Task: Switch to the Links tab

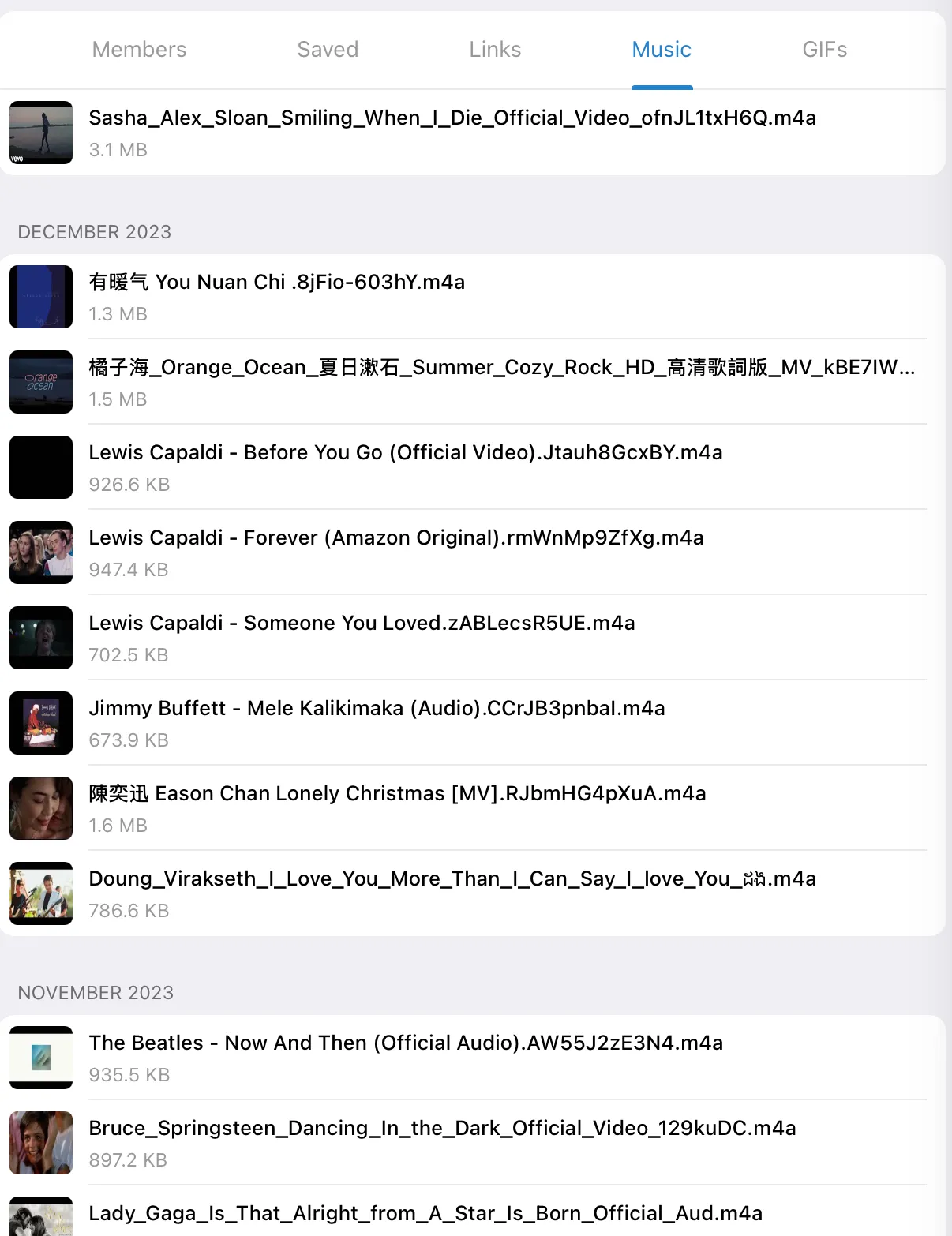Action: point(495,49)
